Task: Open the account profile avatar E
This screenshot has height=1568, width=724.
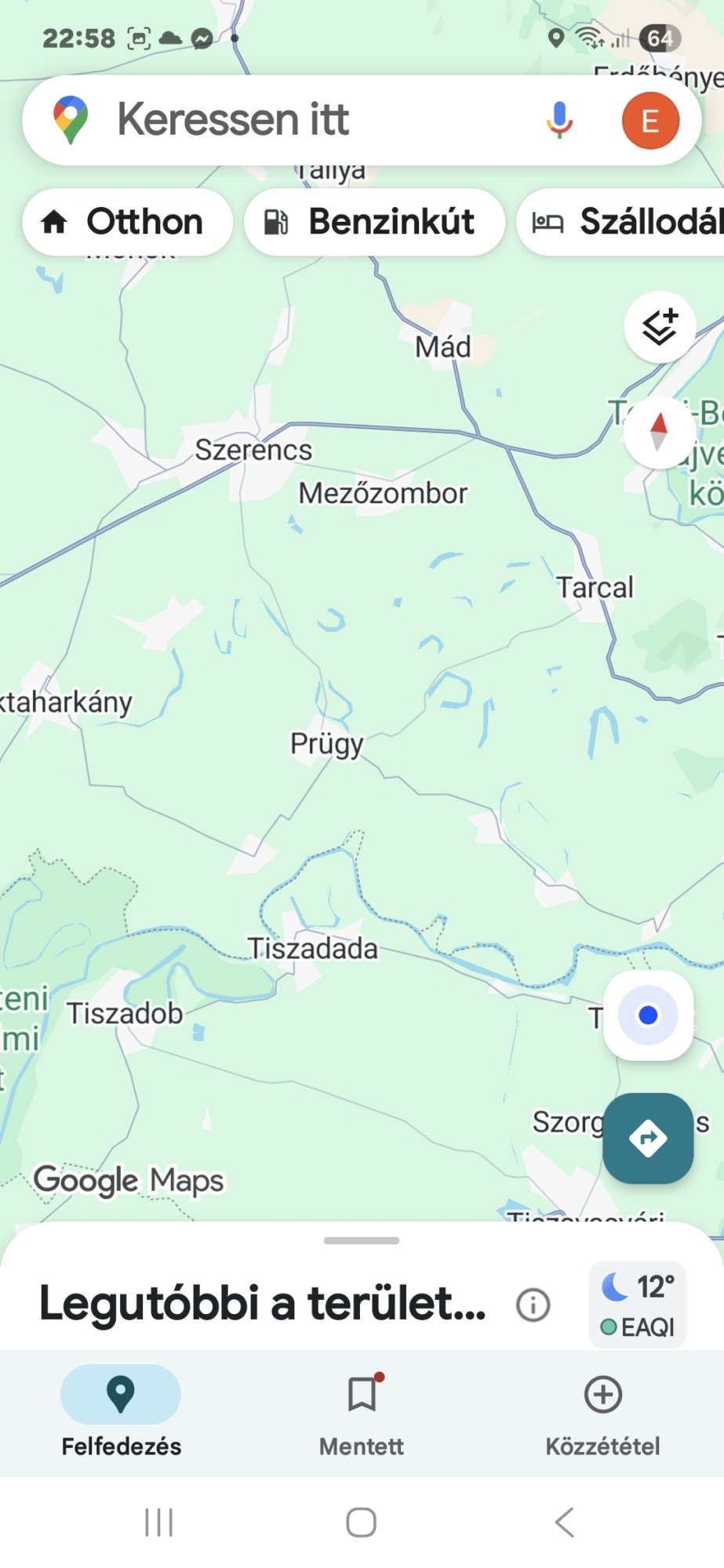Action: click(650, 121)
